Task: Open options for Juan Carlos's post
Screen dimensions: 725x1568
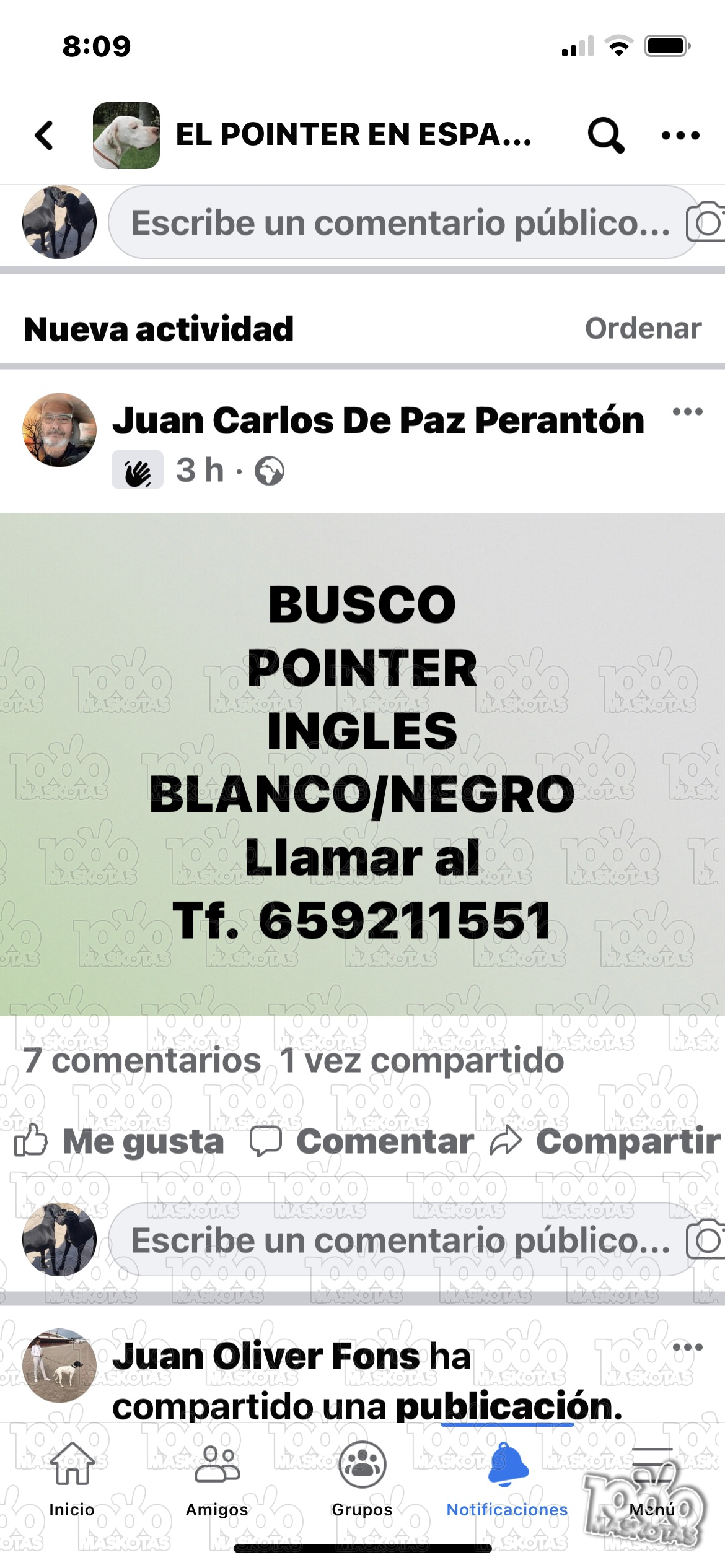Action: pyautogui.click(x=687, y=412)
